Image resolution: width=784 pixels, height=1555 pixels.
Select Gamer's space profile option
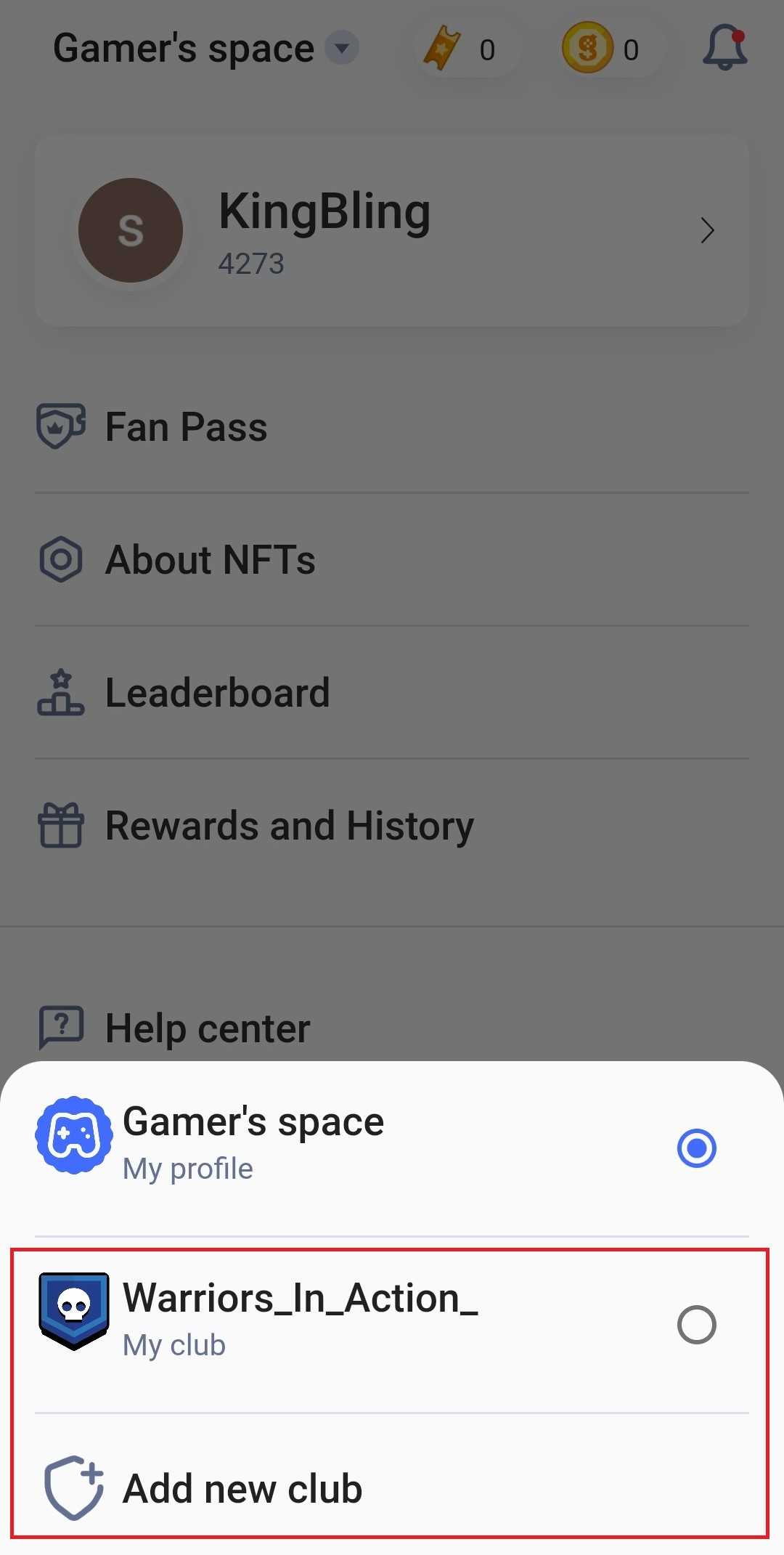pos(392,1148)
